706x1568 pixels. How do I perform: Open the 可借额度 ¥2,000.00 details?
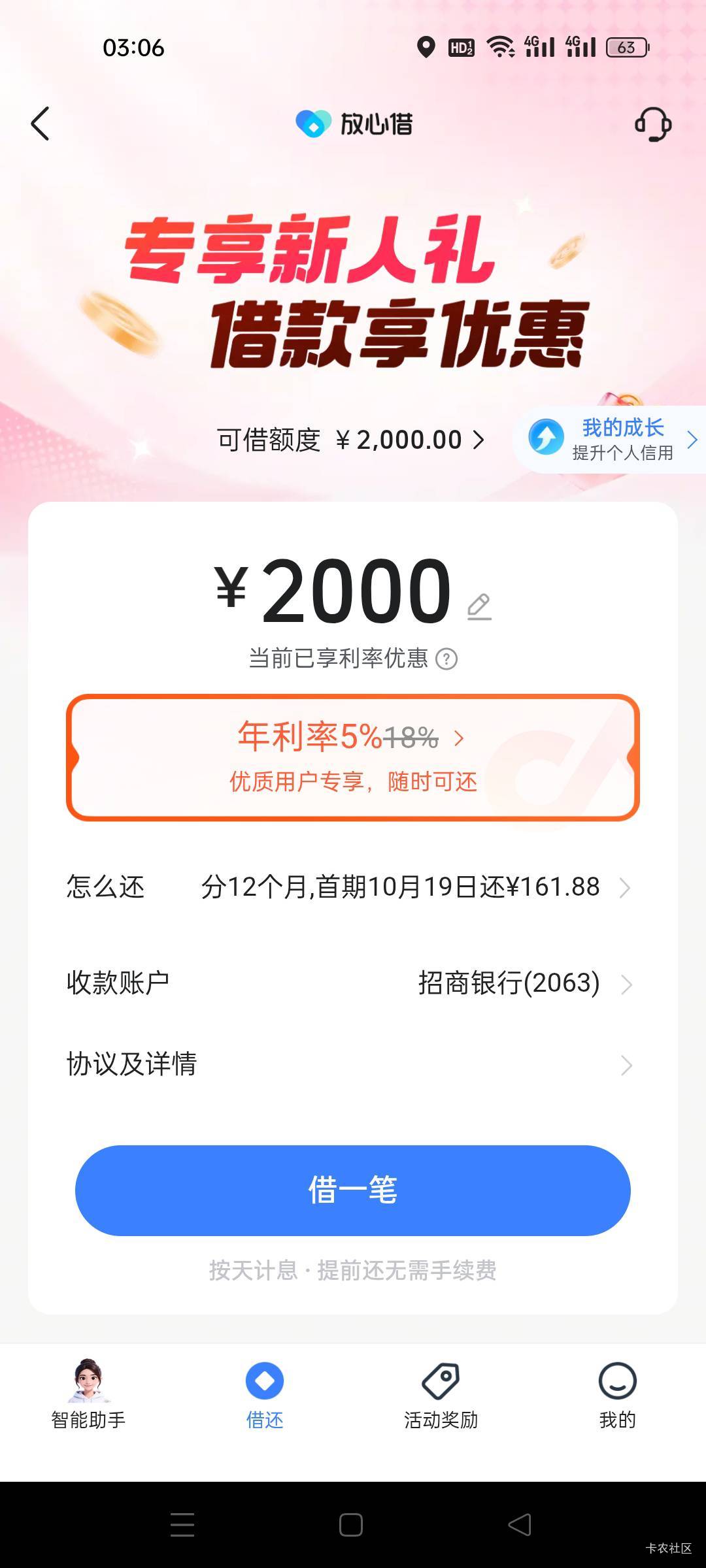click(351, 440)
